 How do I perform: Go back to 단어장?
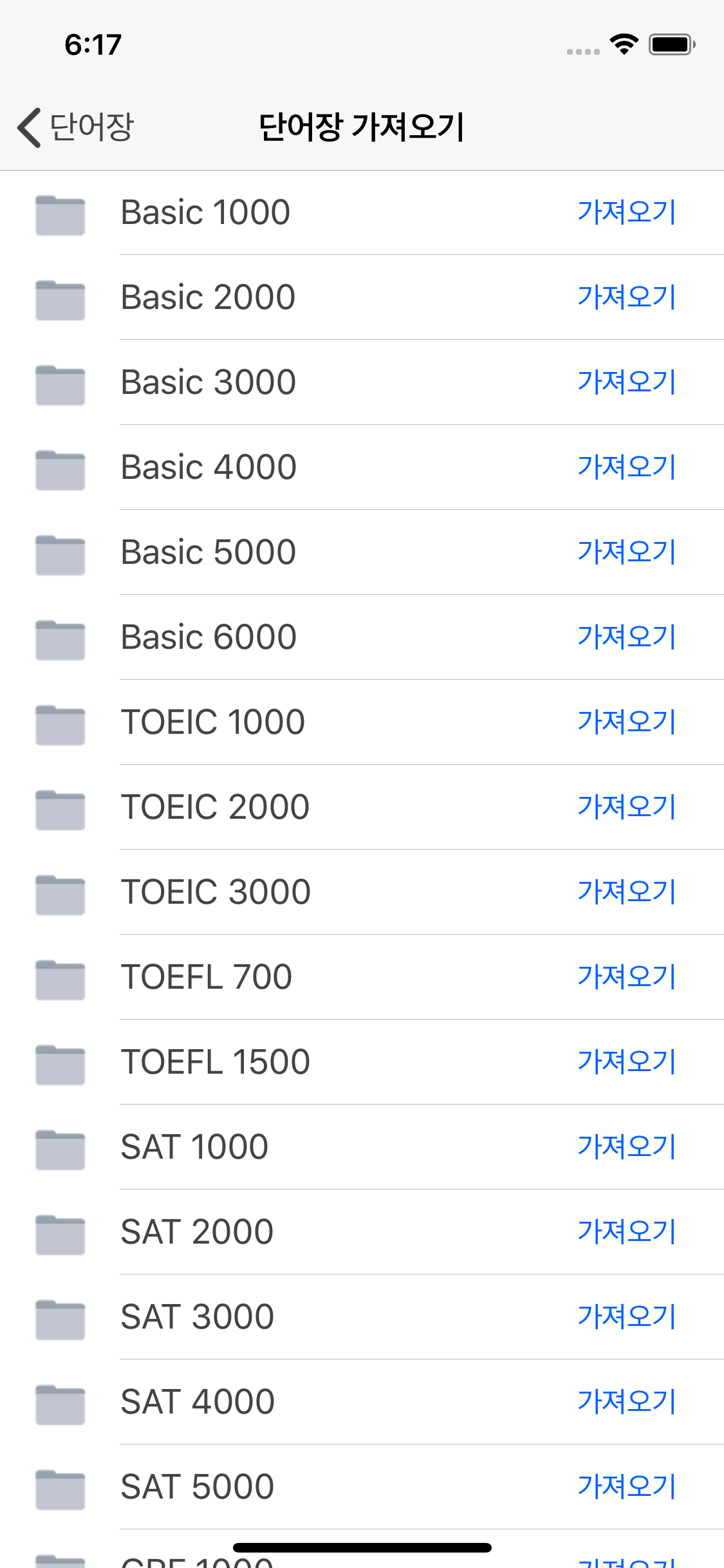click(x=75, y=127)
